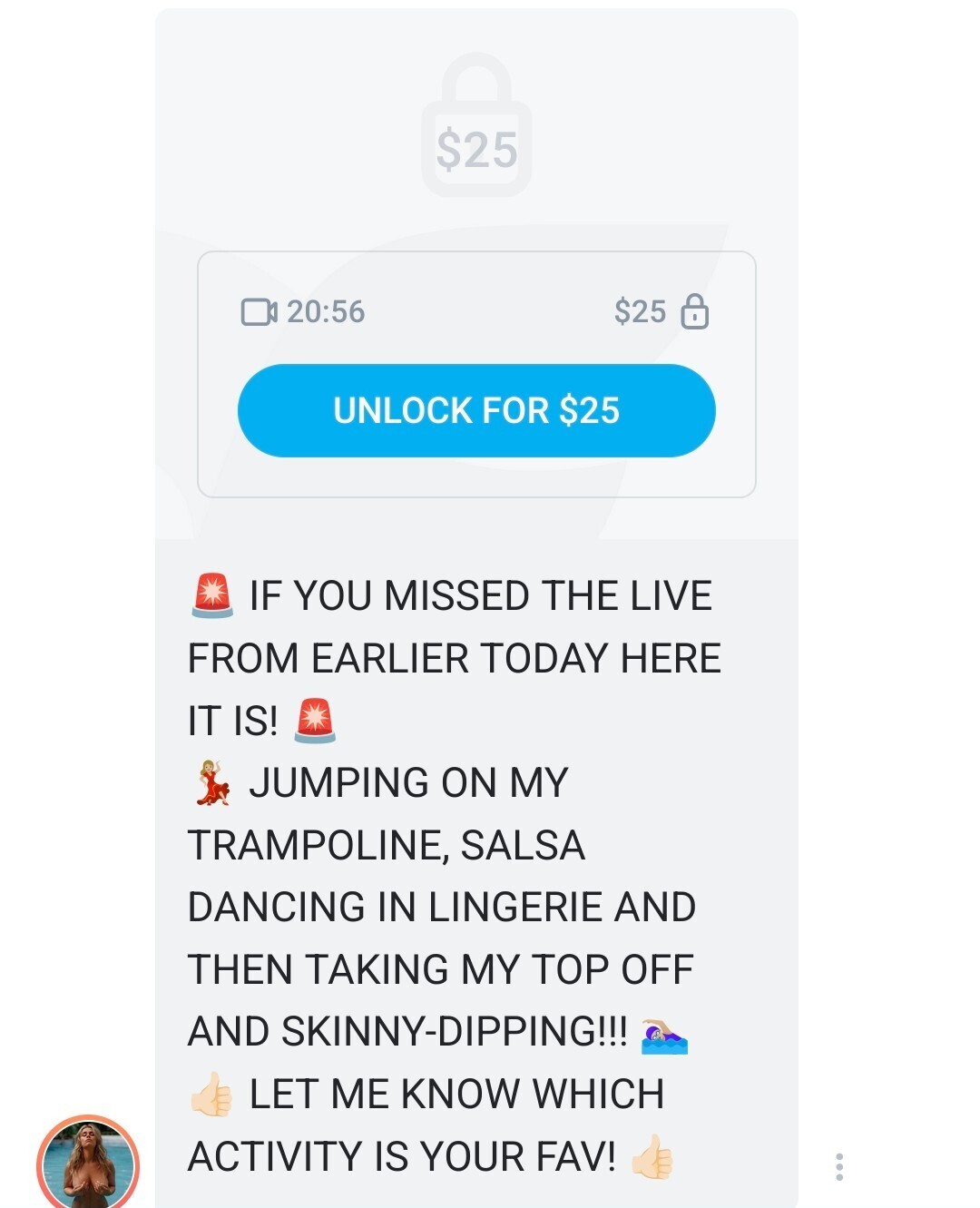Open the message's three-dot options menu

click(x=839, y=1166)
